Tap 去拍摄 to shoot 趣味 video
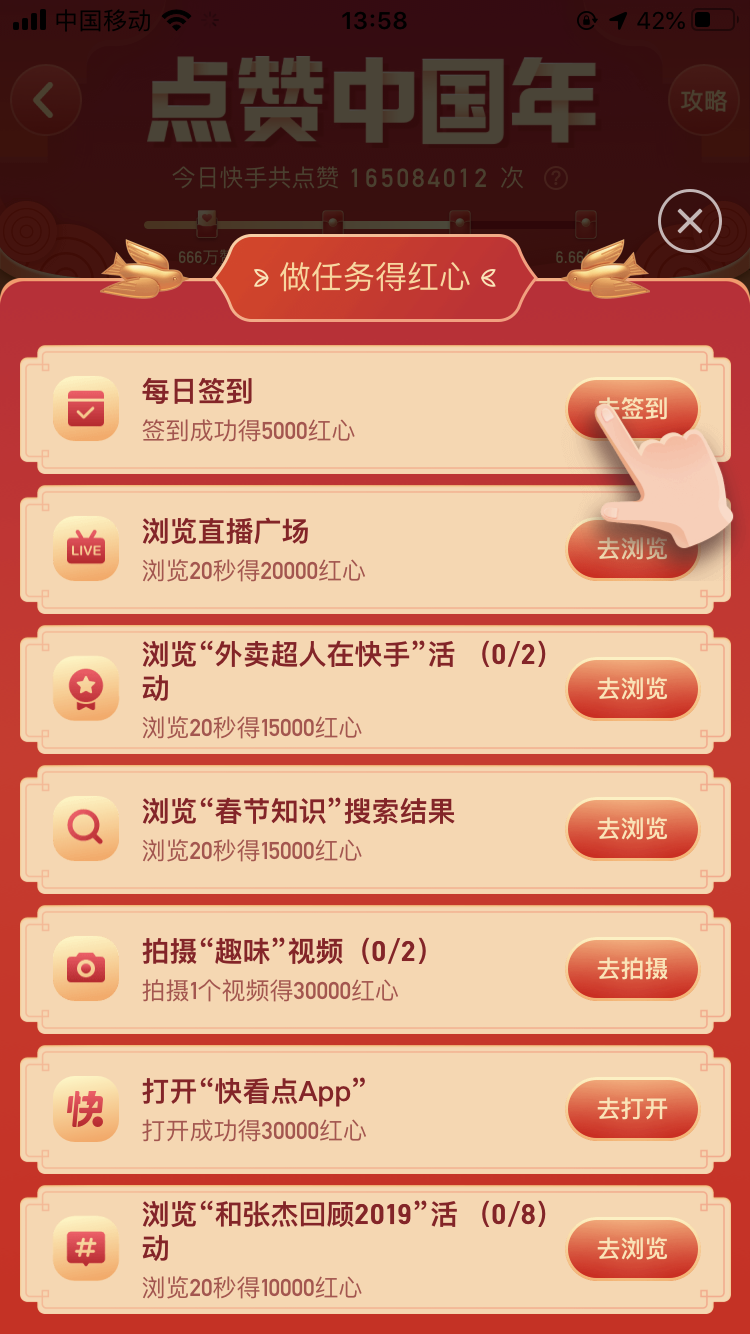Image resolution: width=750 pixels, height=1334 pixels. click(x=632, y=969)
